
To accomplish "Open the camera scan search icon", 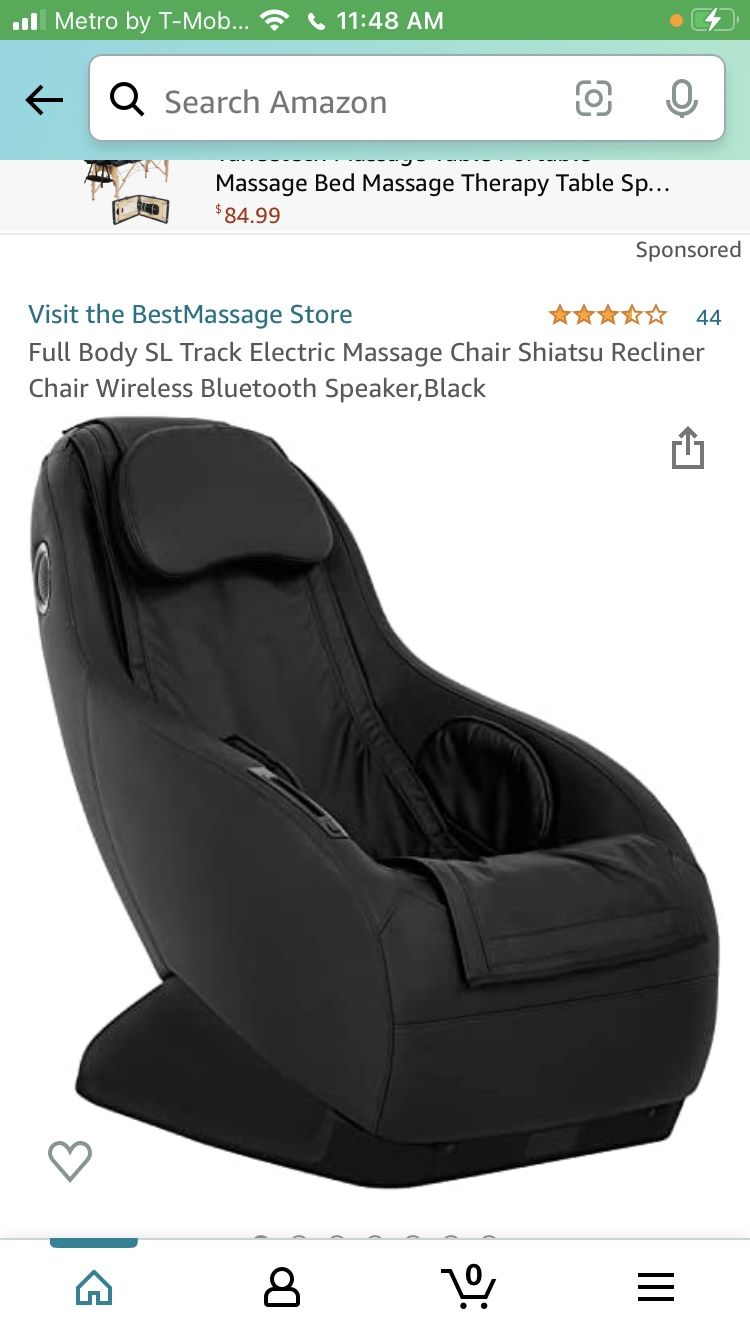I will tap(593, 98).
